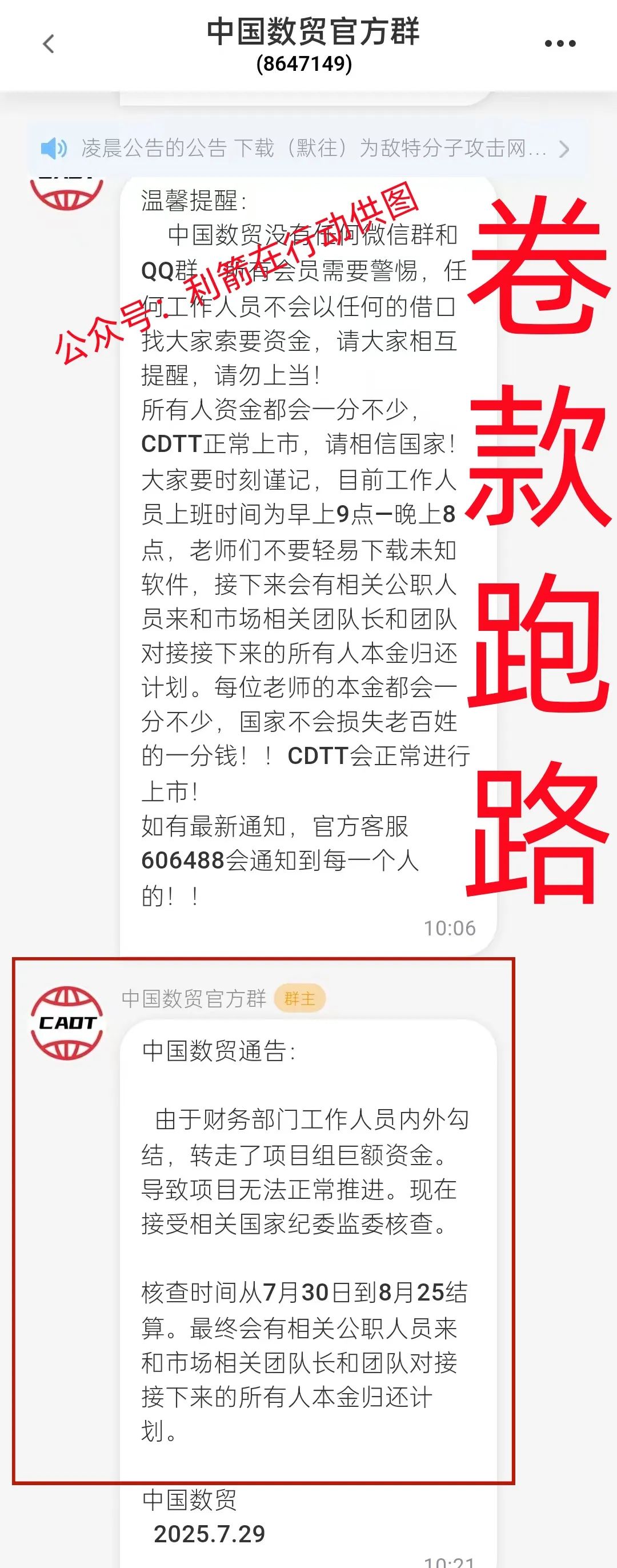The height and width of the screenshot is (1568, 617).
Task: Tap the back arrow to leave chat
Action: 49,43
